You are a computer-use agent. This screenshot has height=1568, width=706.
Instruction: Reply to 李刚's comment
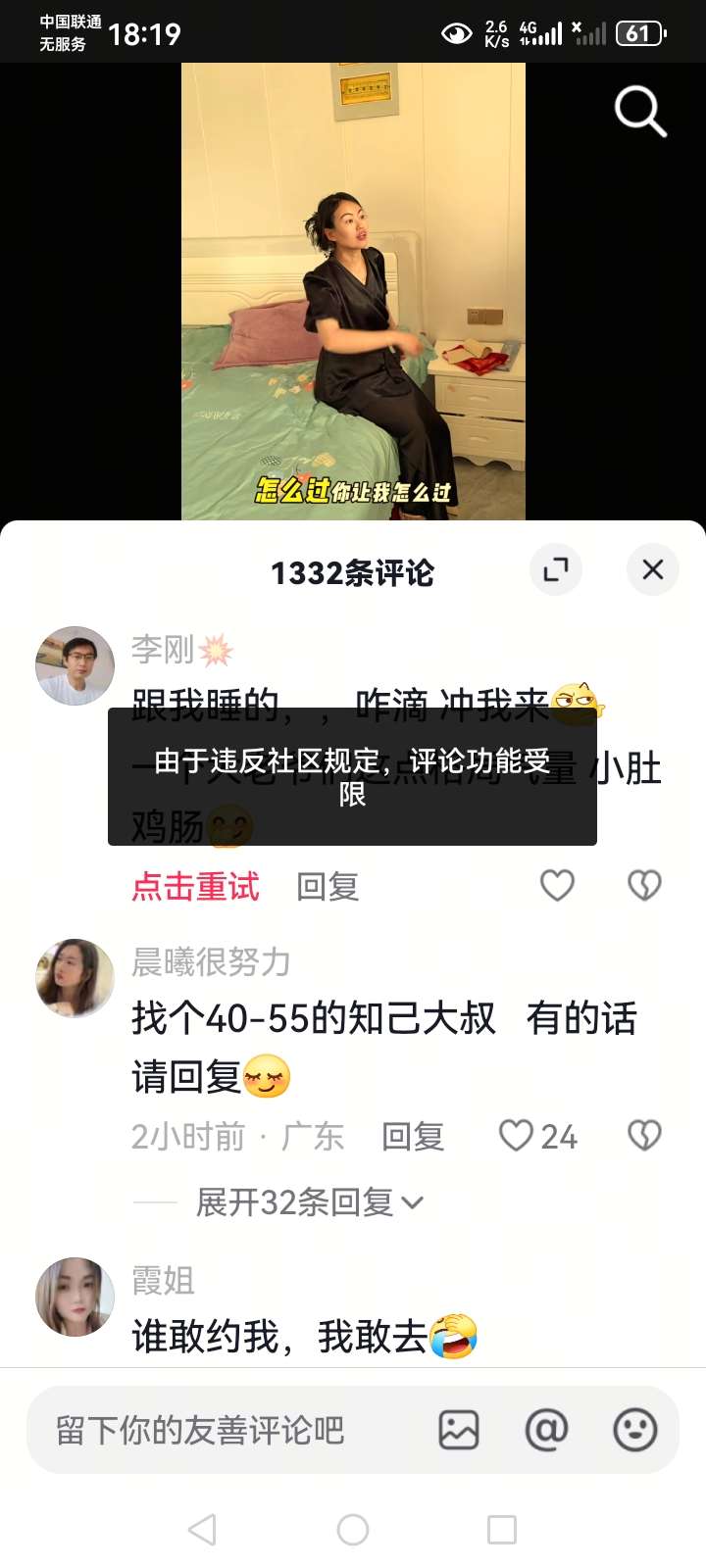point(328,887)
